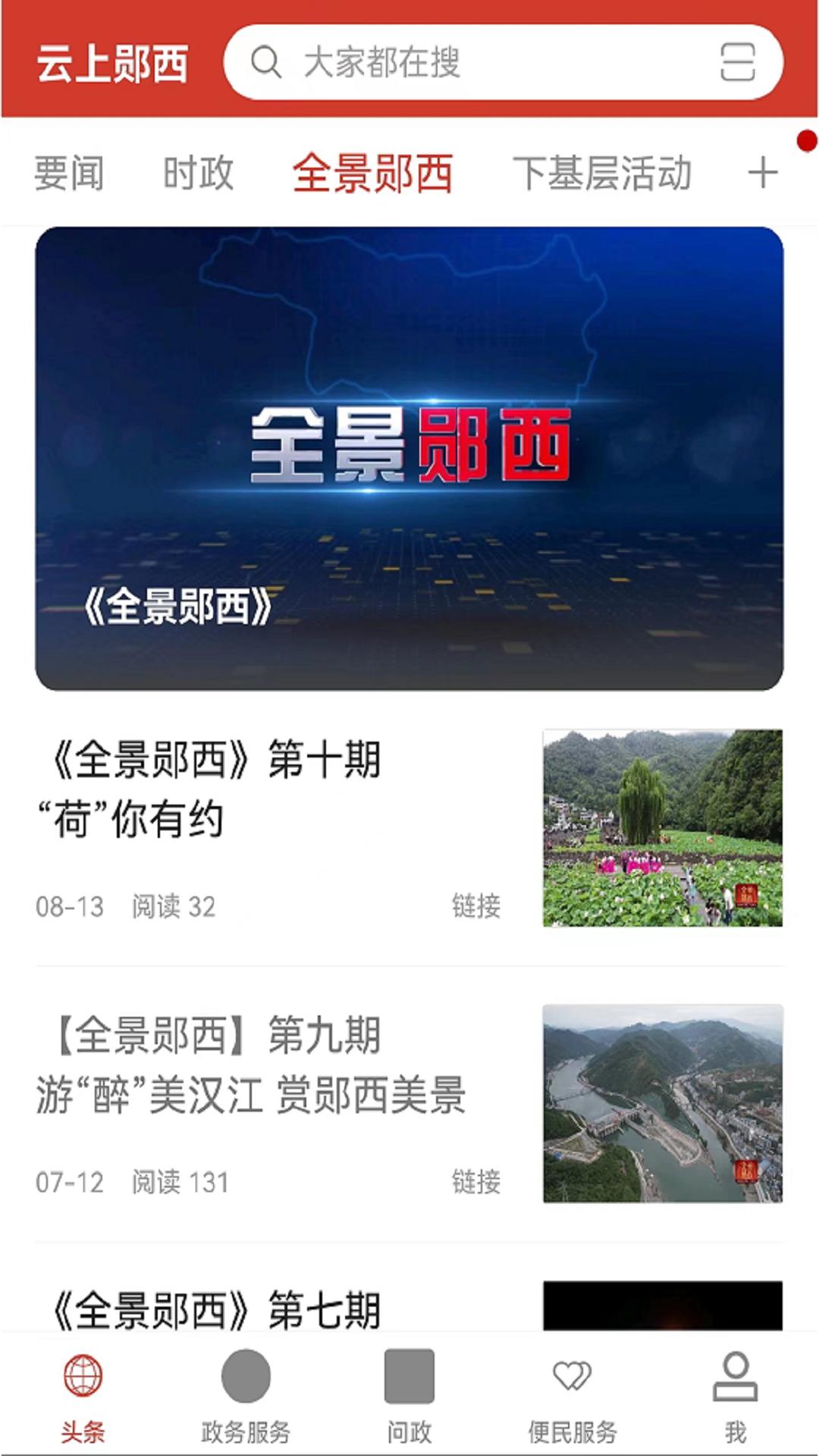The image size is (819, 1456).
Task: Select the 全景郧西 tab
Action: 372,173
